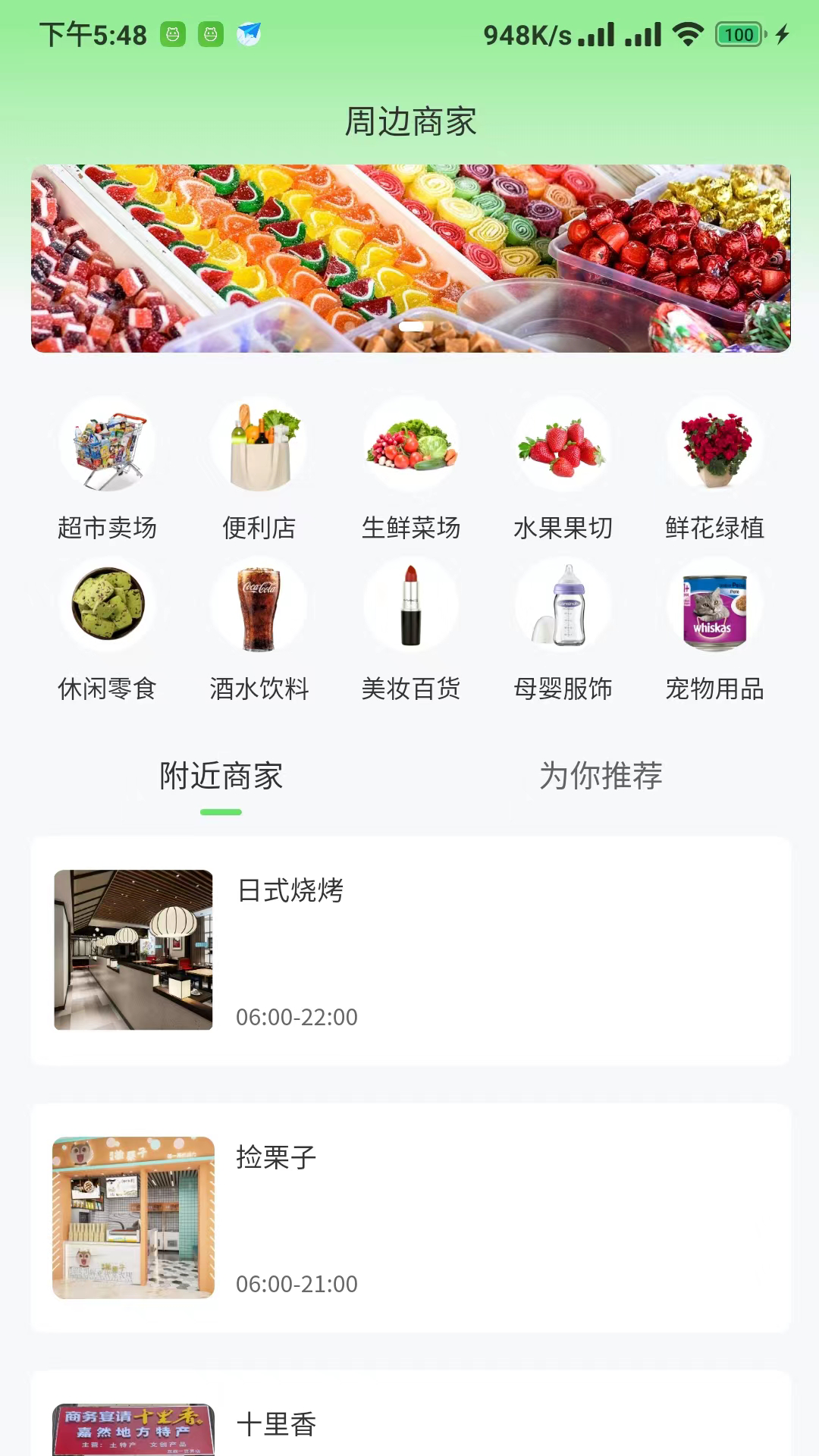Open the 生鲜菜场 category icon

tap(412, 445)
